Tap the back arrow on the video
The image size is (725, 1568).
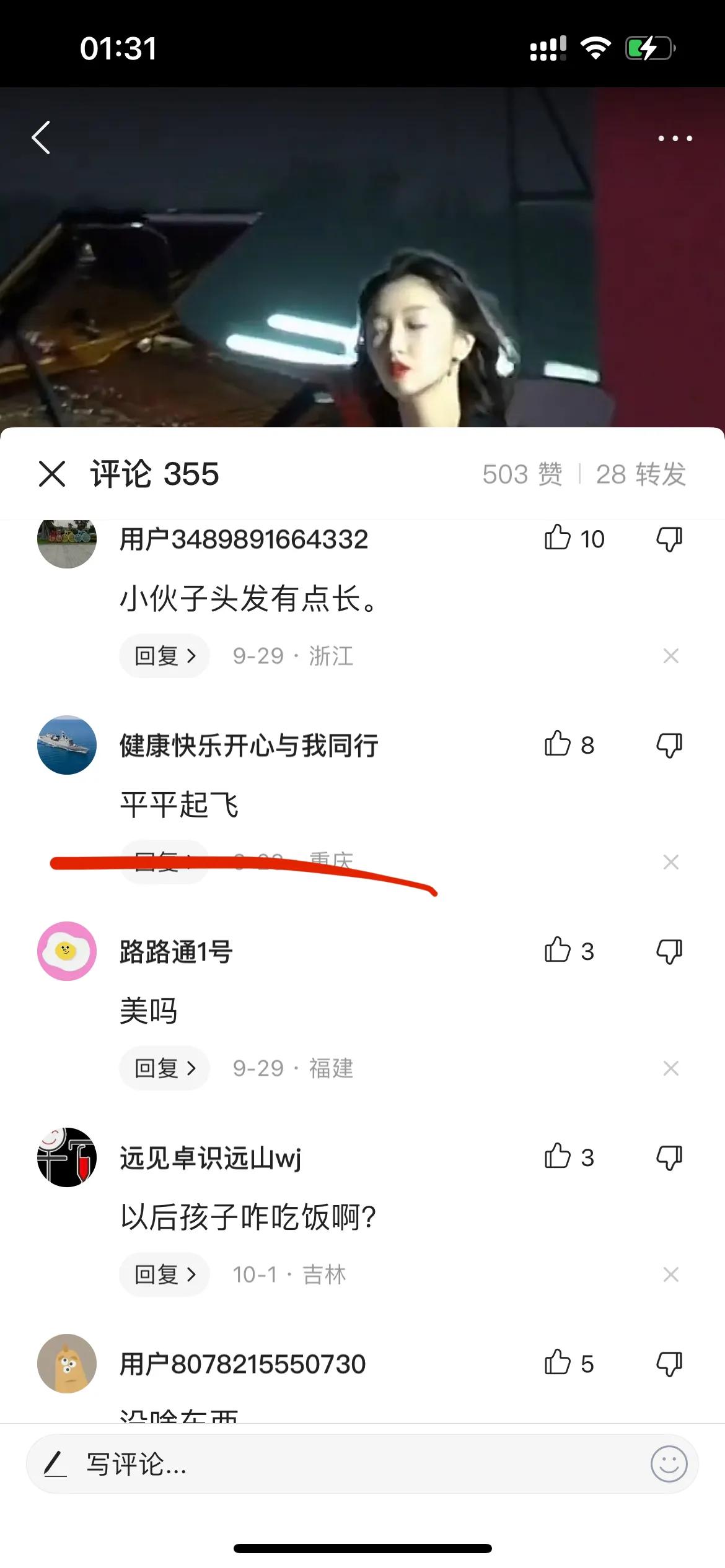coord(41,137)
